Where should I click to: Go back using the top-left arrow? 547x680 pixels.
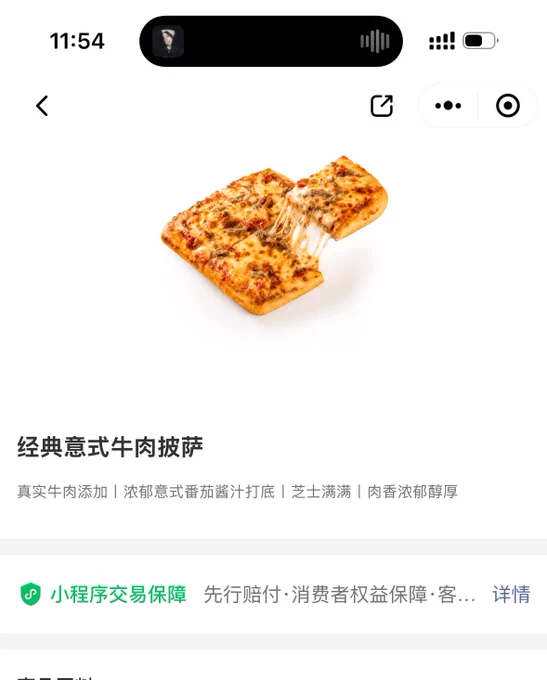click(x=42, y=106)
